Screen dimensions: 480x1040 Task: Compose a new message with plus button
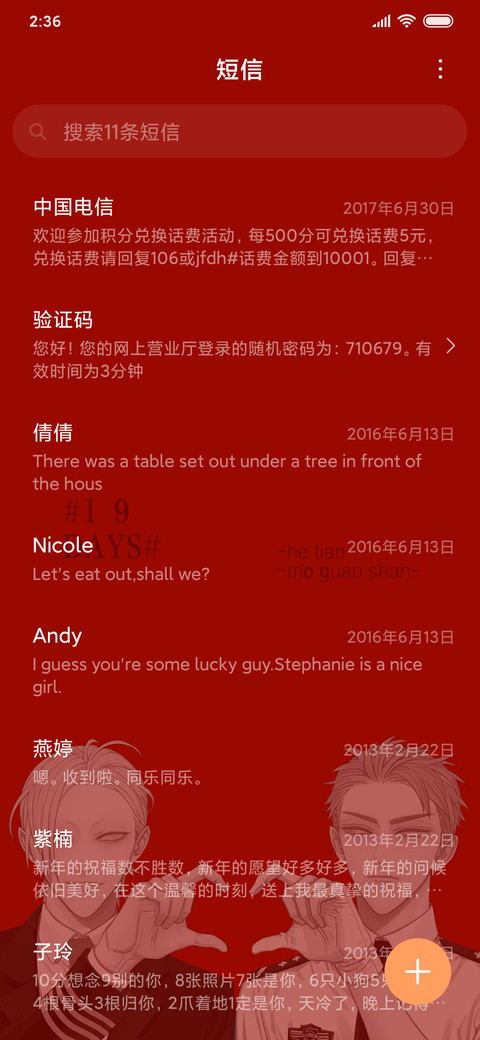pos(418,972)
